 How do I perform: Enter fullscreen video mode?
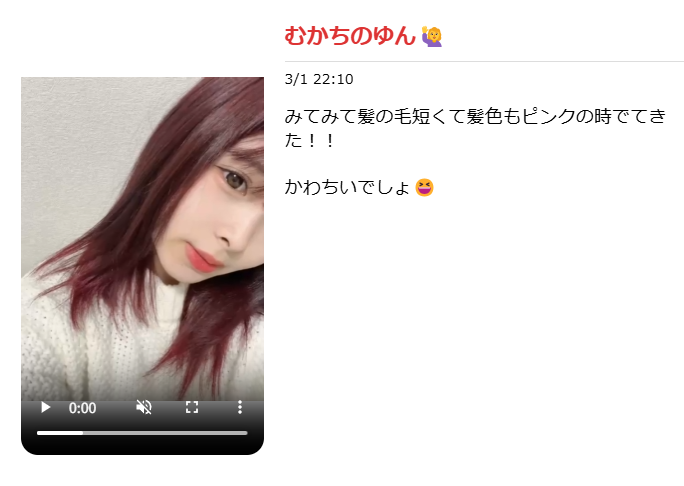pos(192,408)
